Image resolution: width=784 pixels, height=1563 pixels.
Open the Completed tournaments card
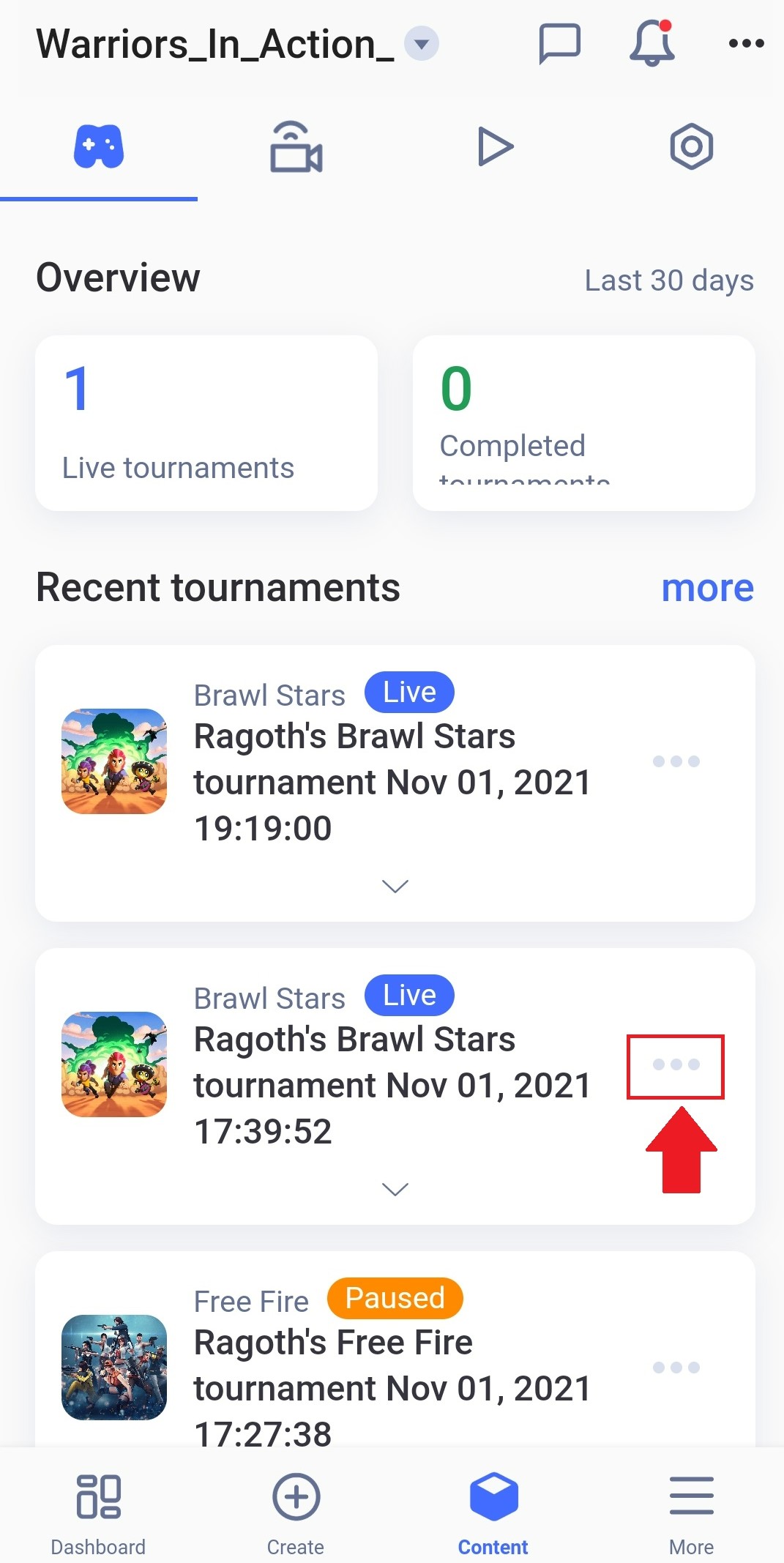[583, 423]
